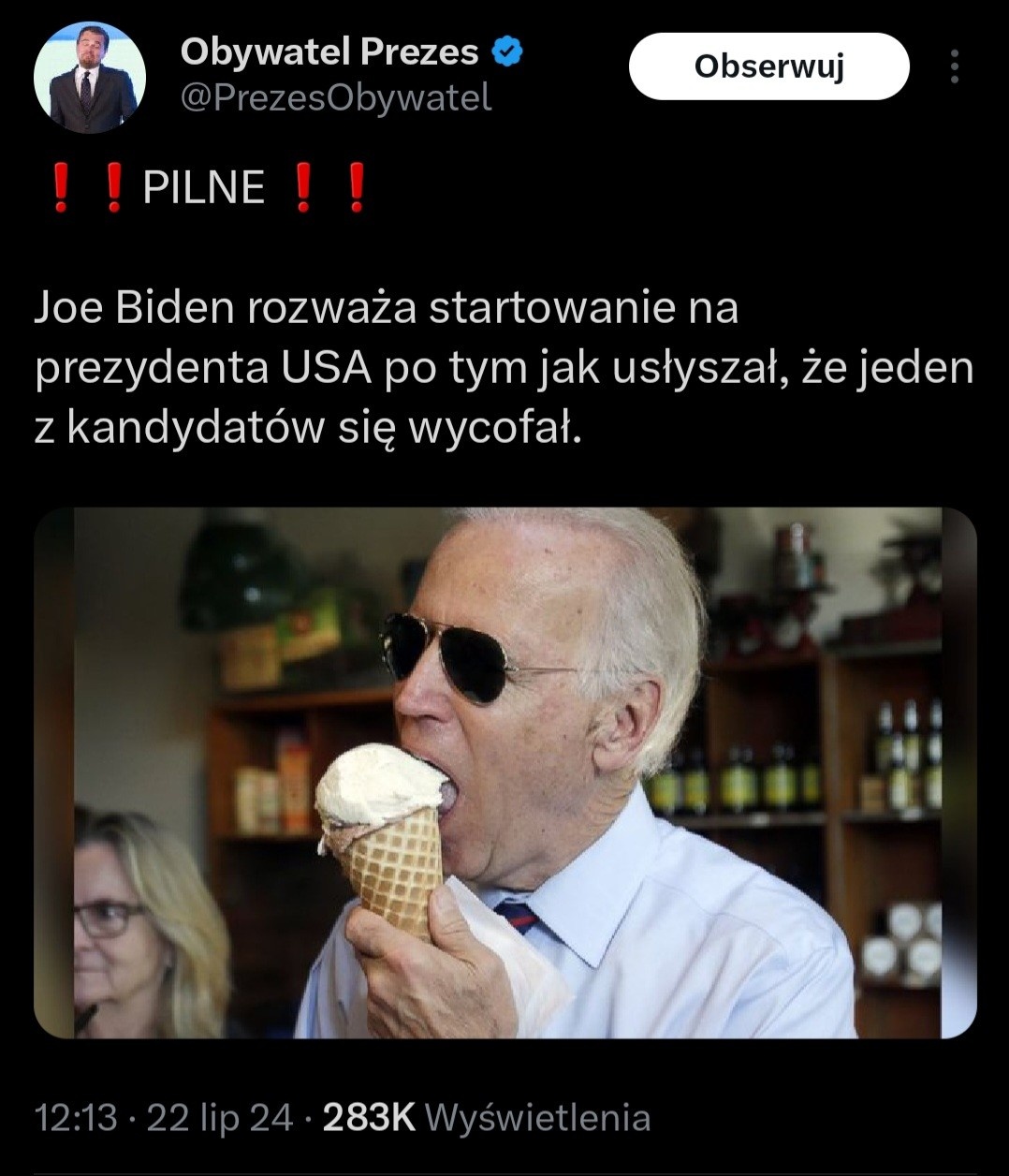Open the attached ice cream photo
The width and height of the screenshot is (1009, 1176).
tap(505, 773)
